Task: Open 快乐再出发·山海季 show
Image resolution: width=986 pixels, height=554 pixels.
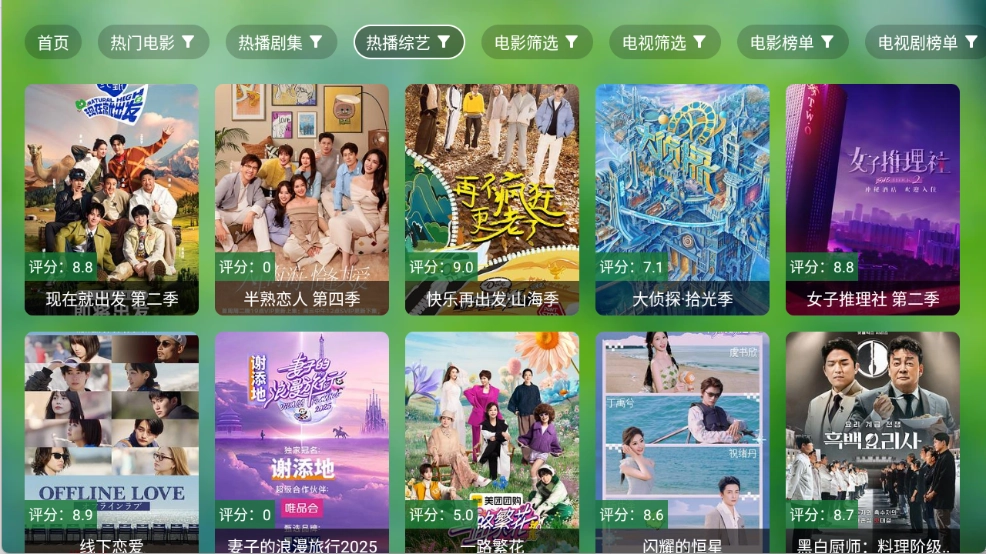Action: (491, 199)
